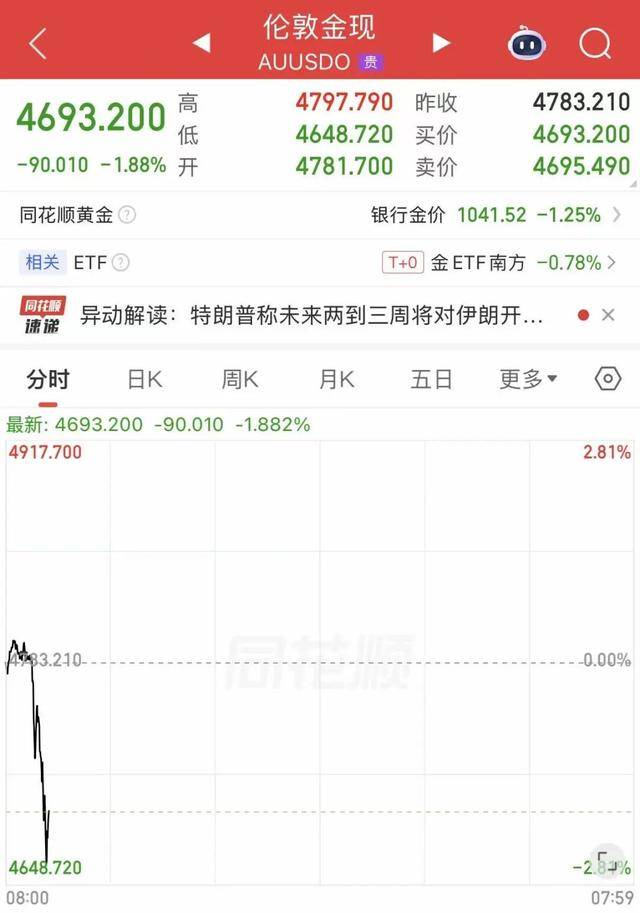Expand the 更多 chart period dropdown
Screen dimensions: 640x913
(528, 379)
